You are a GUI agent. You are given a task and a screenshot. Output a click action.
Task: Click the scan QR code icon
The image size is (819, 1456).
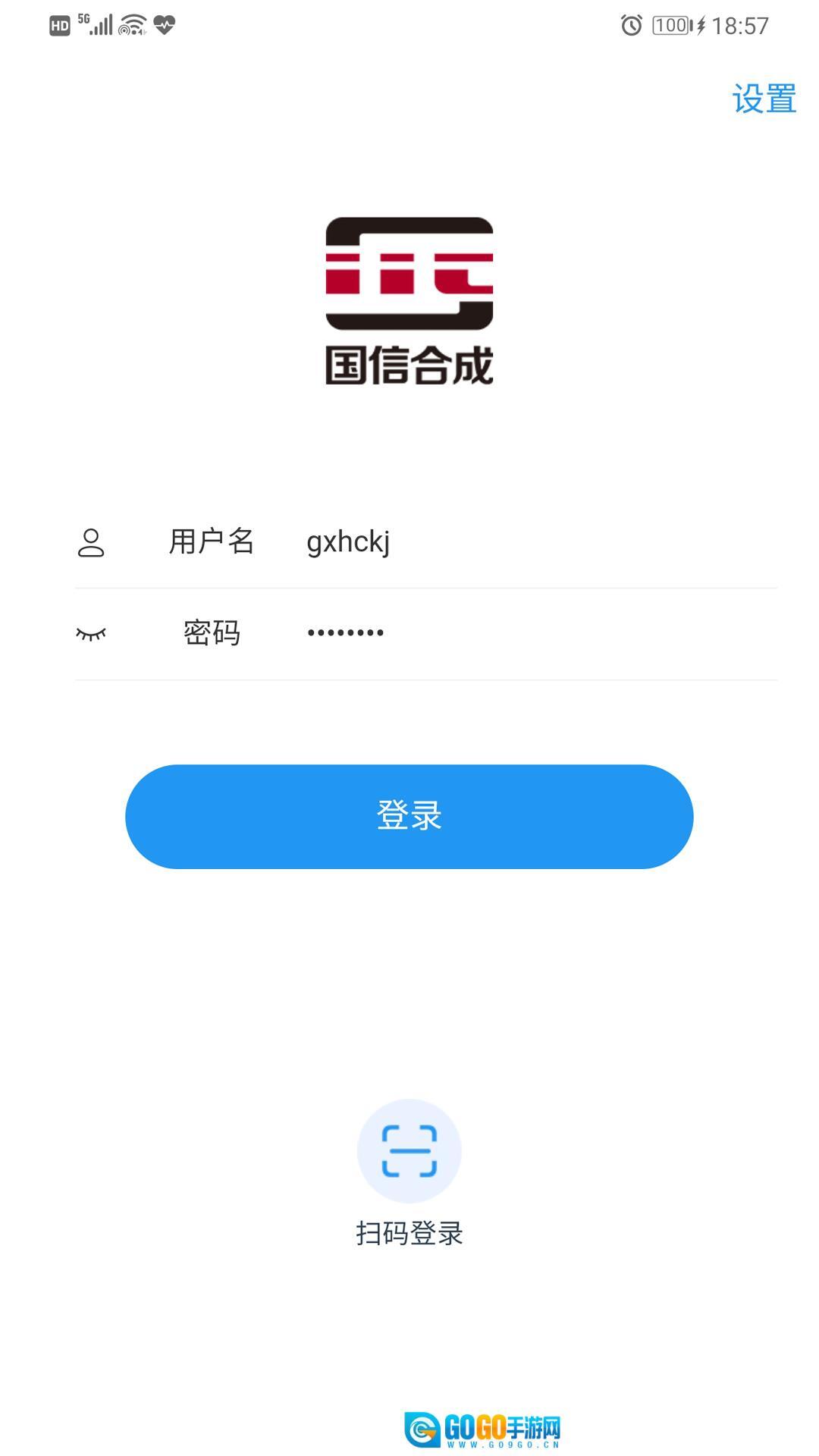pos(409,1150)
